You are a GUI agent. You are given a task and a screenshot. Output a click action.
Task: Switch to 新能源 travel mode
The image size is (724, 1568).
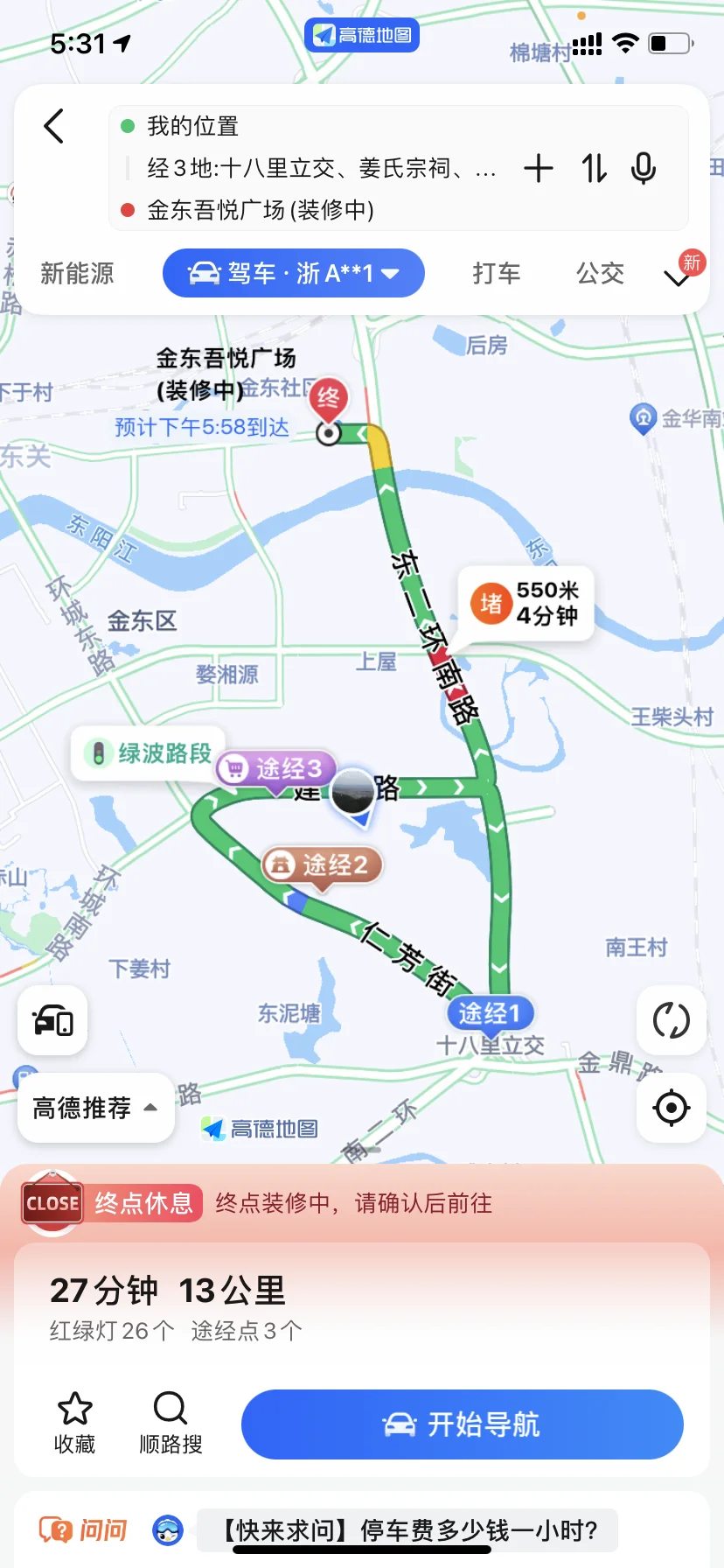point(77,273)
